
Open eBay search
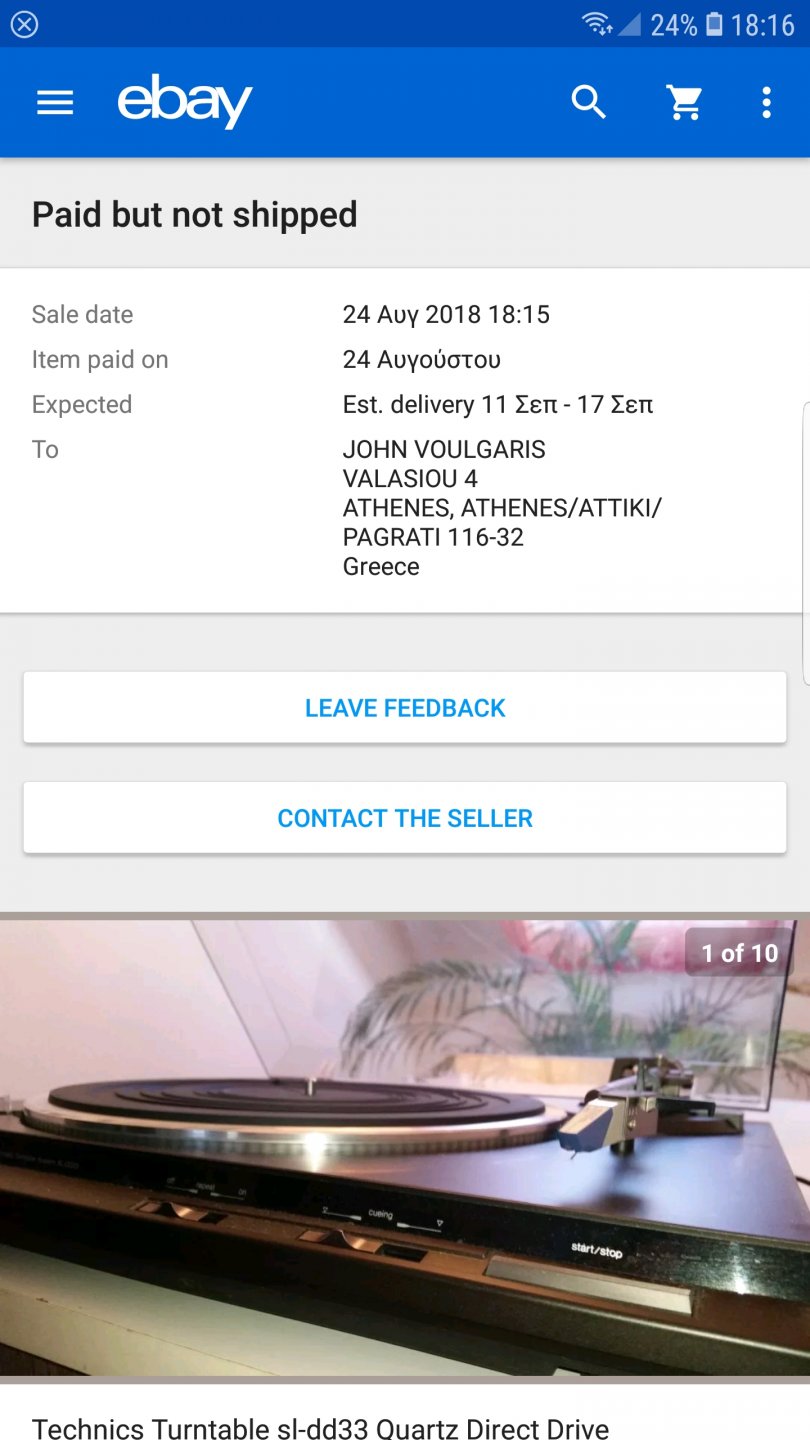click(x=588, y=102)
